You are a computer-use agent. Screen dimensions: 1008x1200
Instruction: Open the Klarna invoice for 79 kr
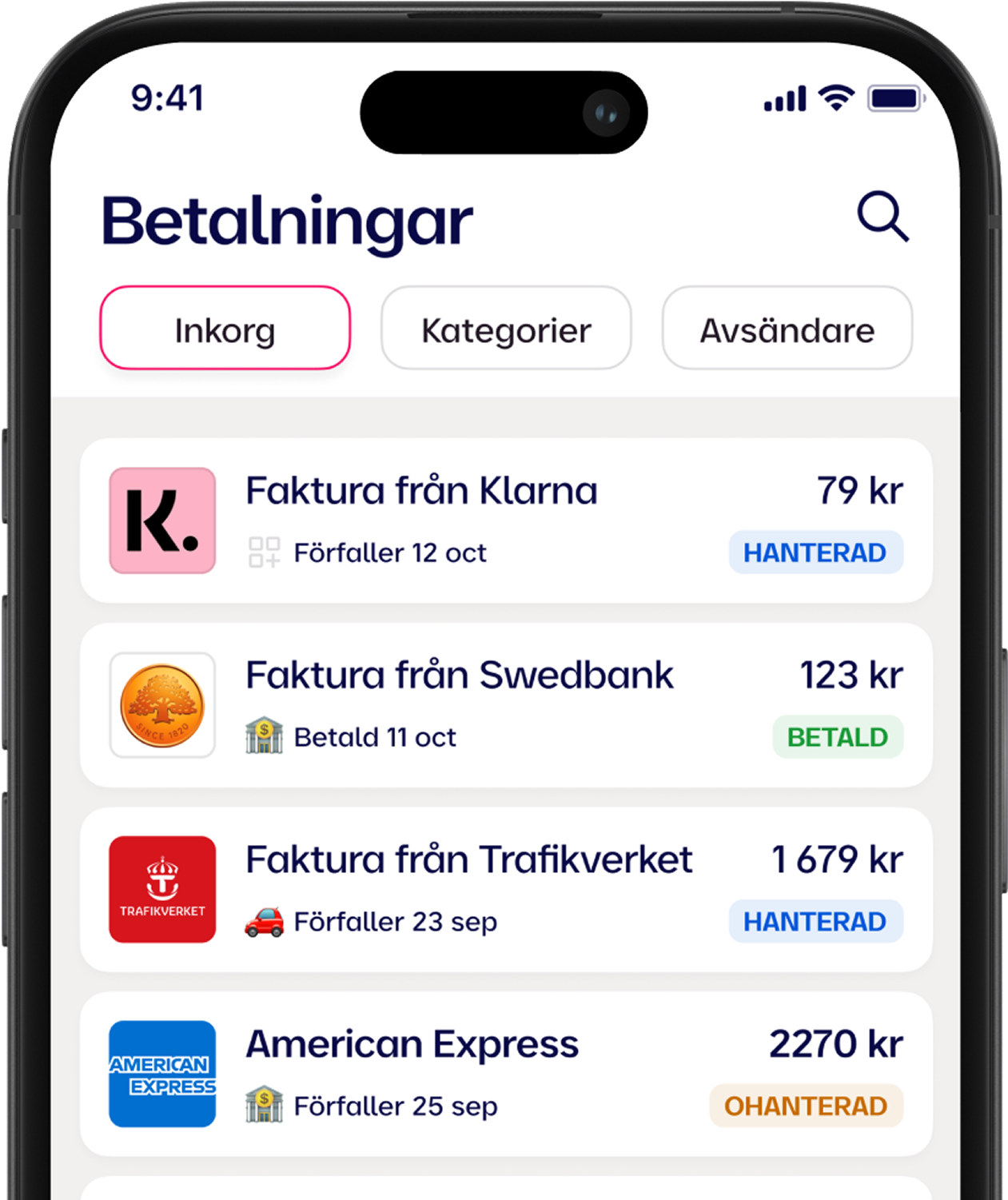[505, 520]
